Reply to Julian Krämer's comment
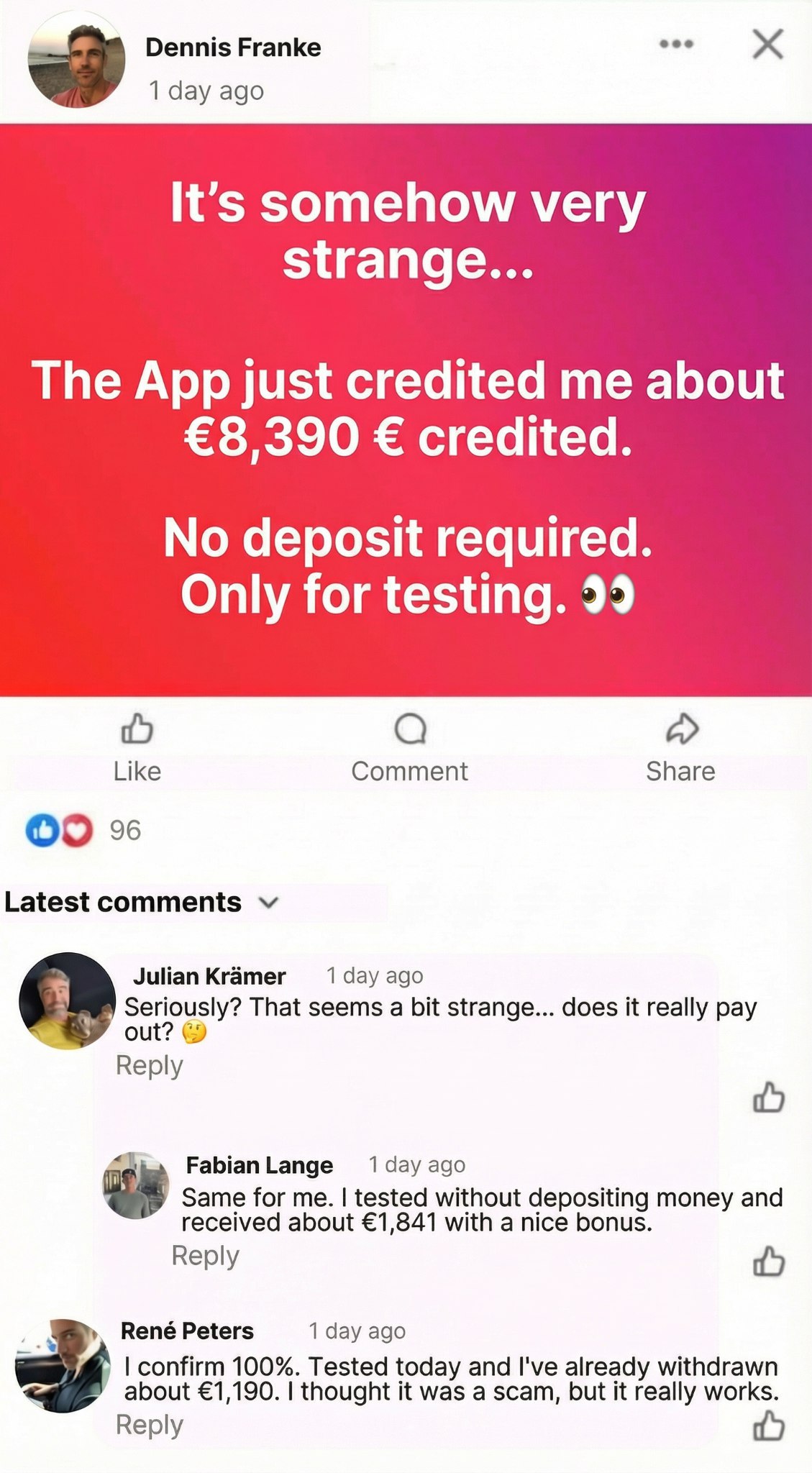The height and width of the screenshot is (1473, 812). pyautogui.click(x=150, y=1065)
